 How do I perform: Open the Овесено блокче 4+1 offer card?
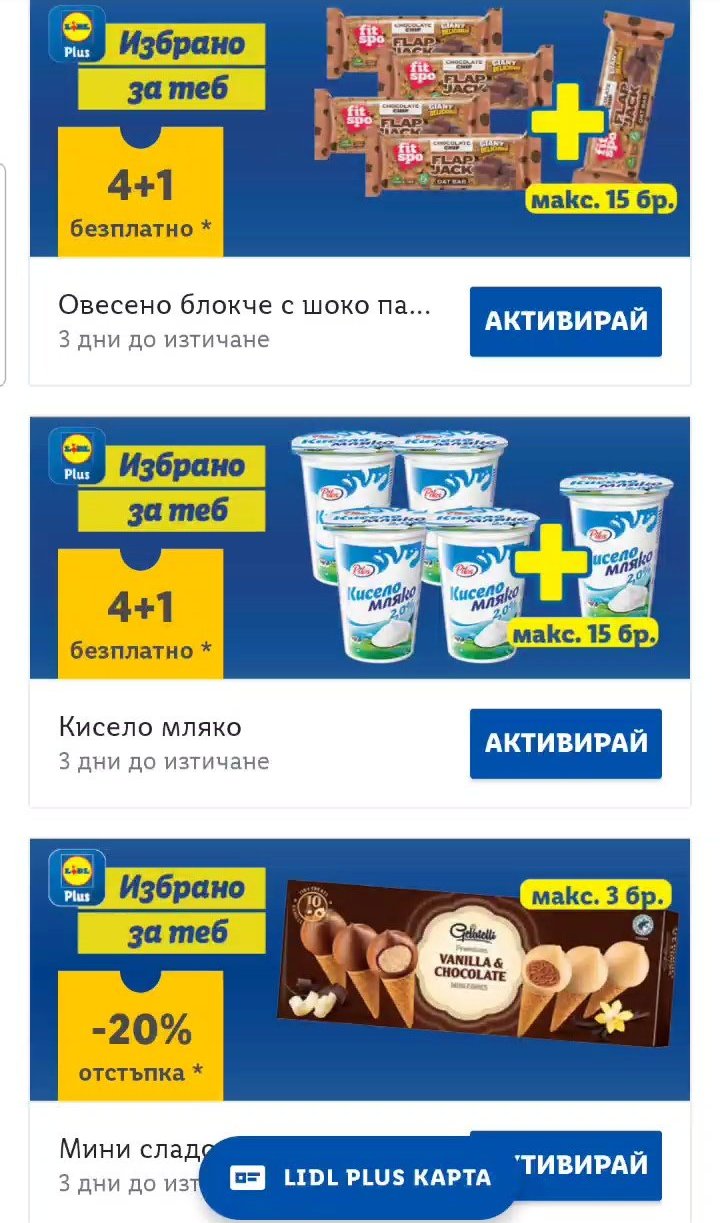[360, 130]
